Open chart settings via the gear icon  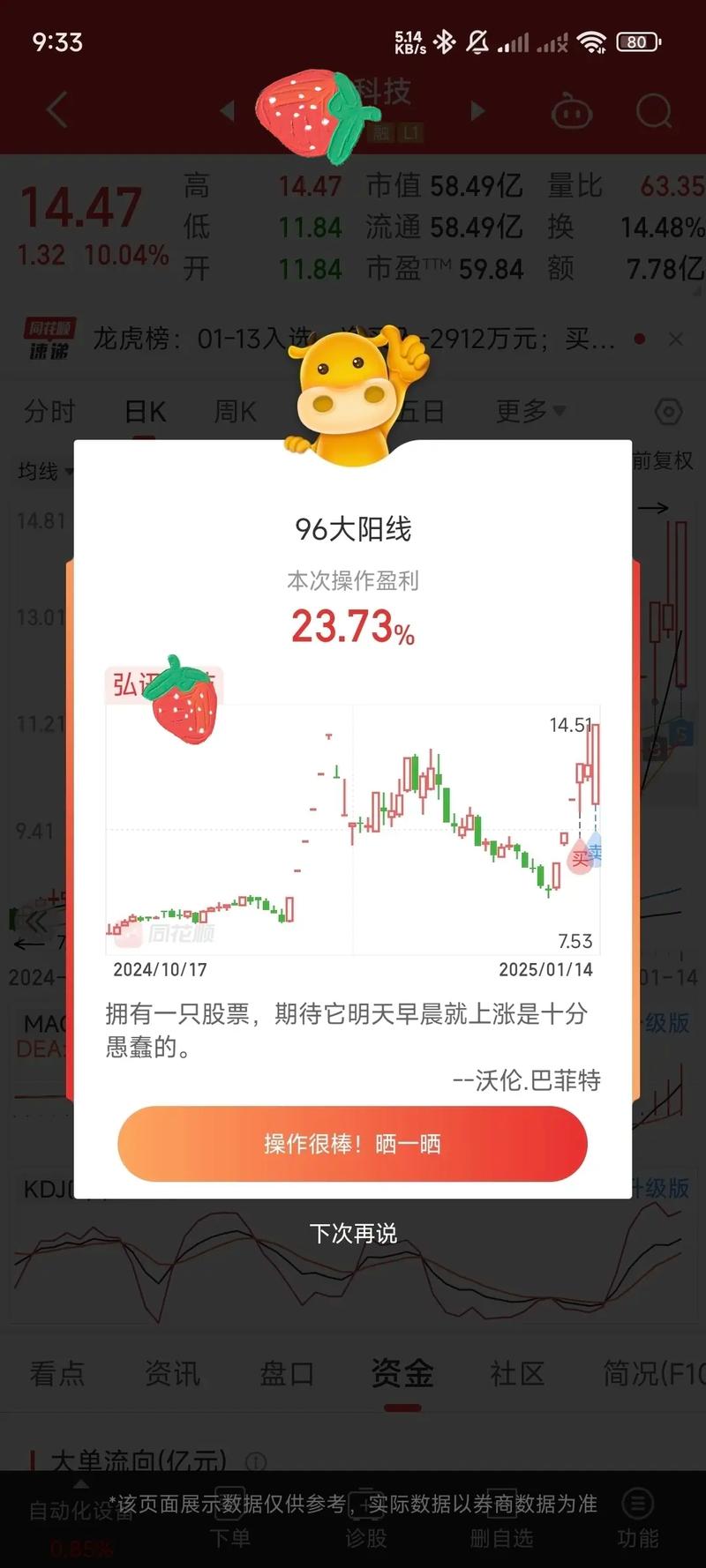tap(668, 411)
